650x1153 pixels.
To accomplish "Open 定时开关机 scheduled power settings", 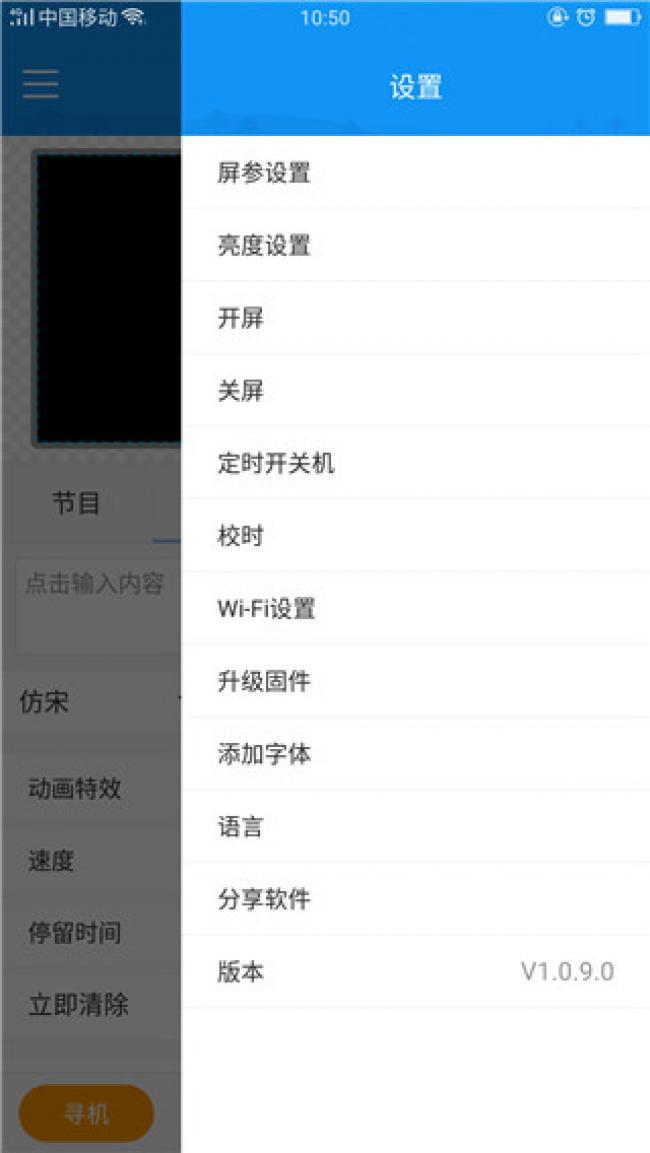I will pyautogui.click(x=276, y=463).
